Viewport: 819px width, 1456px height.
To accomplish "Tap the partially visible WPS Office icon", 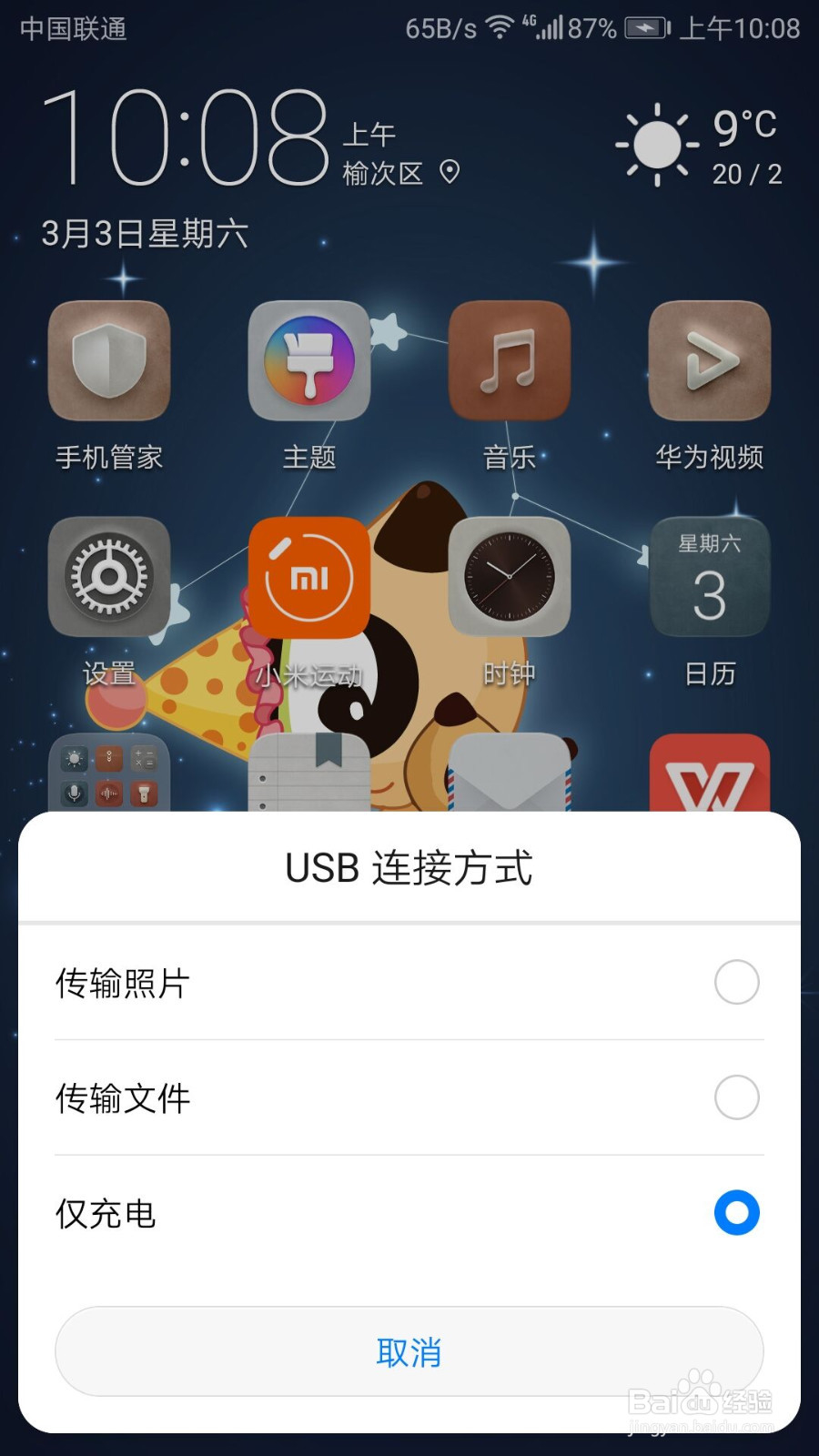I will (x=710, y=778).
